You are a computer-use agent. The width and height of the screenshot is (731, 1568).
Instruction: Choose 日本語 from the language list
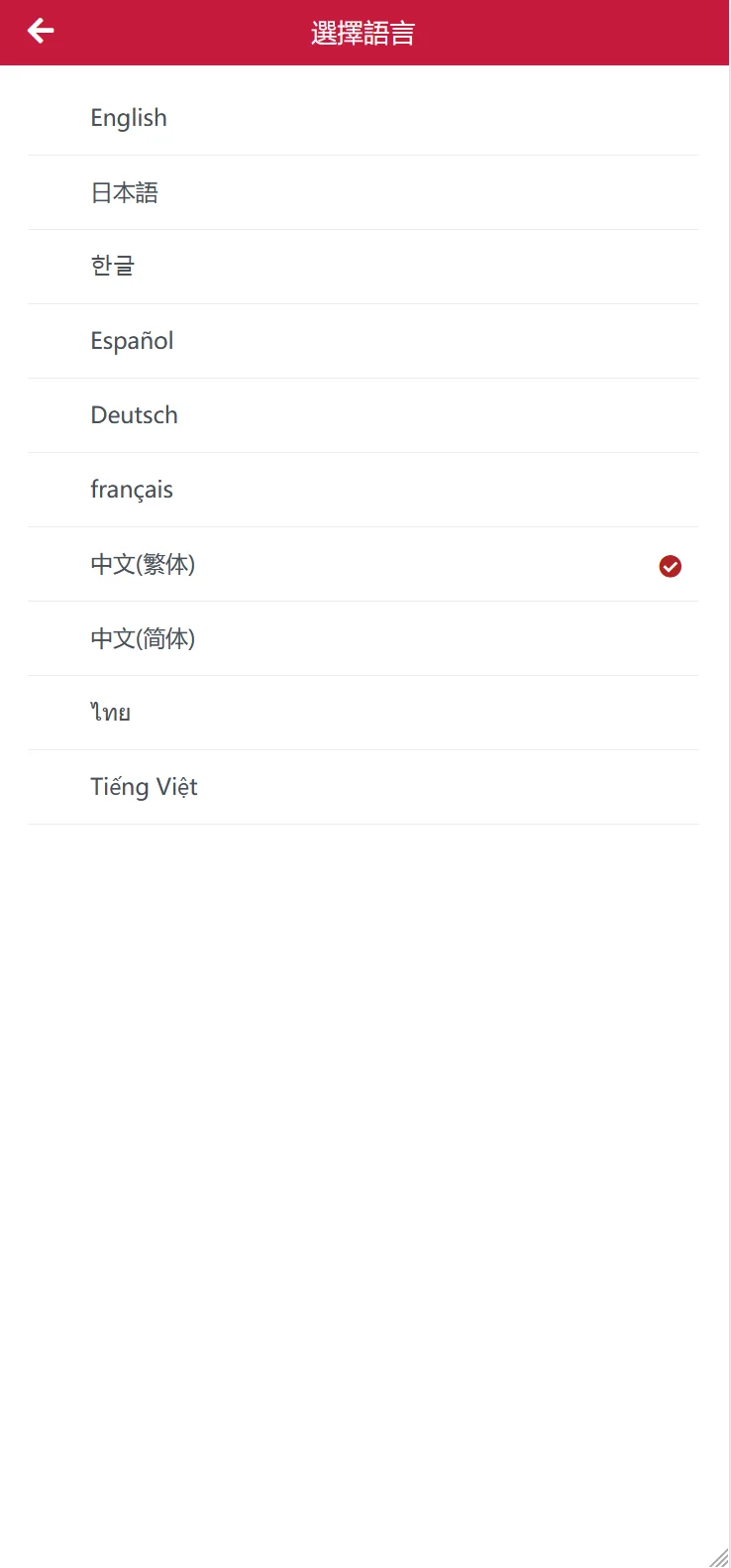click(125, 192)
